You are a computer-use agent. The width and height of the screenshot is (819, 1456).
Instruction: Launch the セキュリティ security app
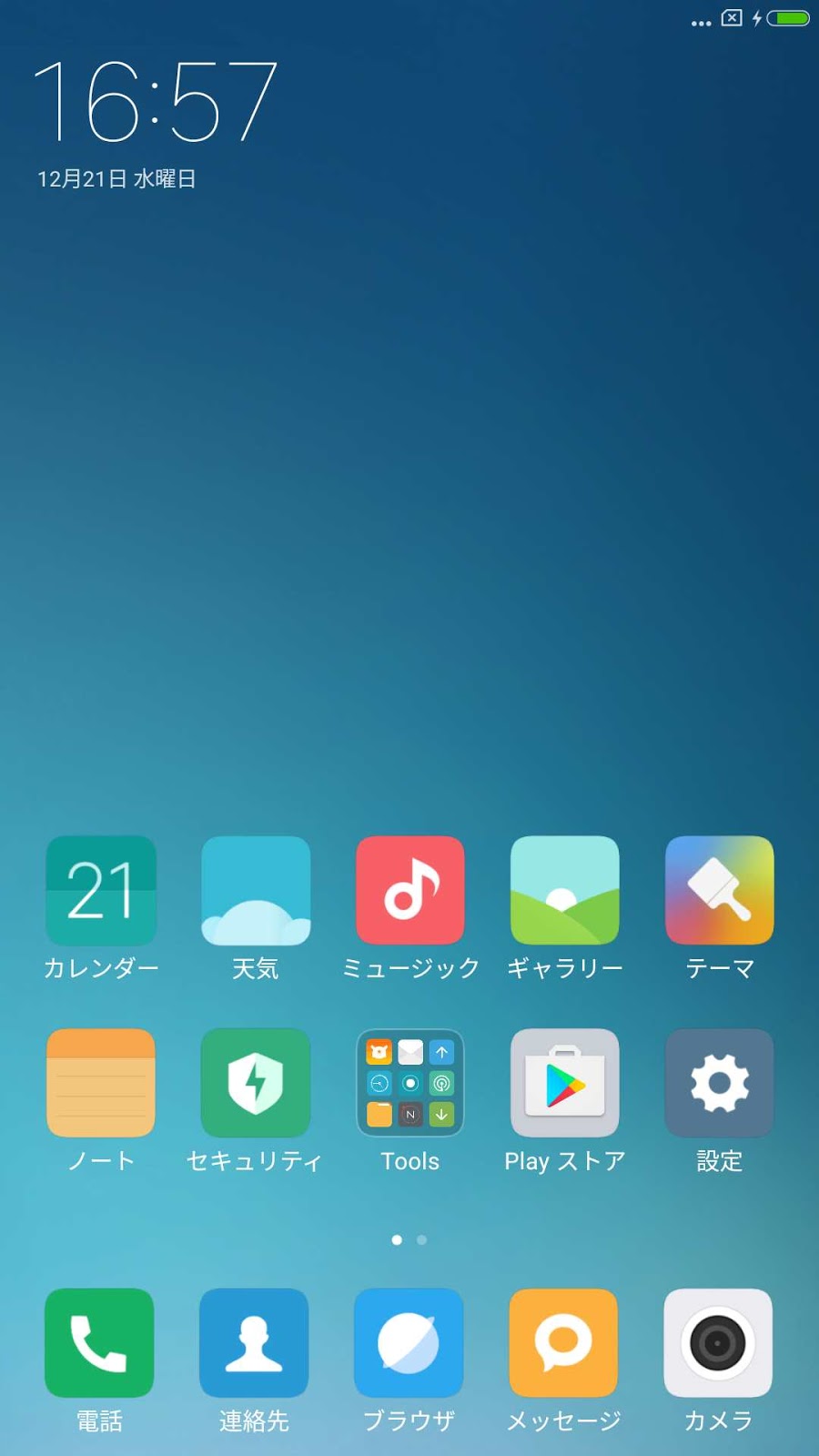256,1083
